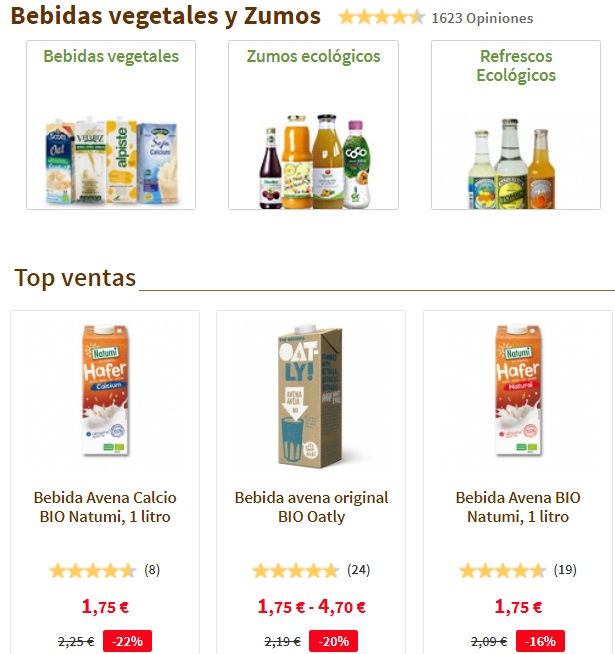
Task: Read the 1623 Opiniones reviews
Action: coord(482,18)
